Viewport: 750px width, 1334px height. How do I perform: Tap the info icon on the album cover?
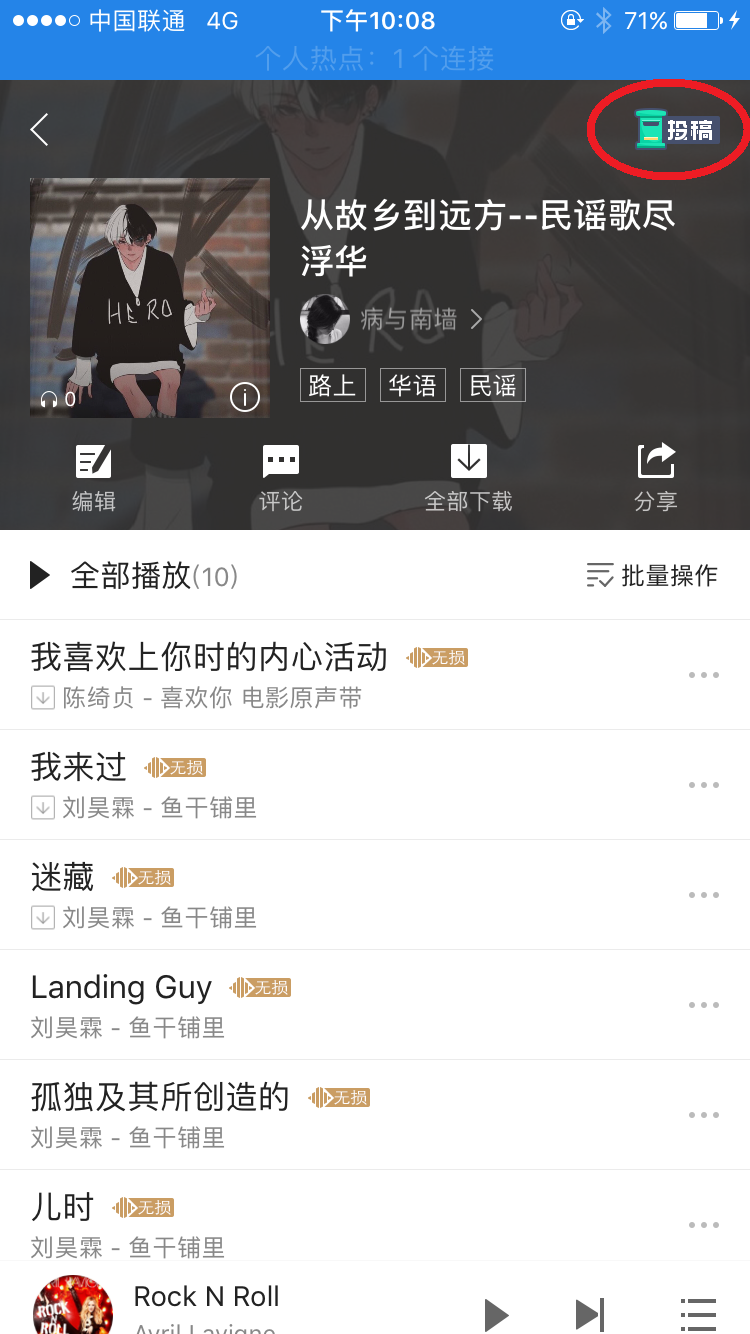(x=243, y=396)
